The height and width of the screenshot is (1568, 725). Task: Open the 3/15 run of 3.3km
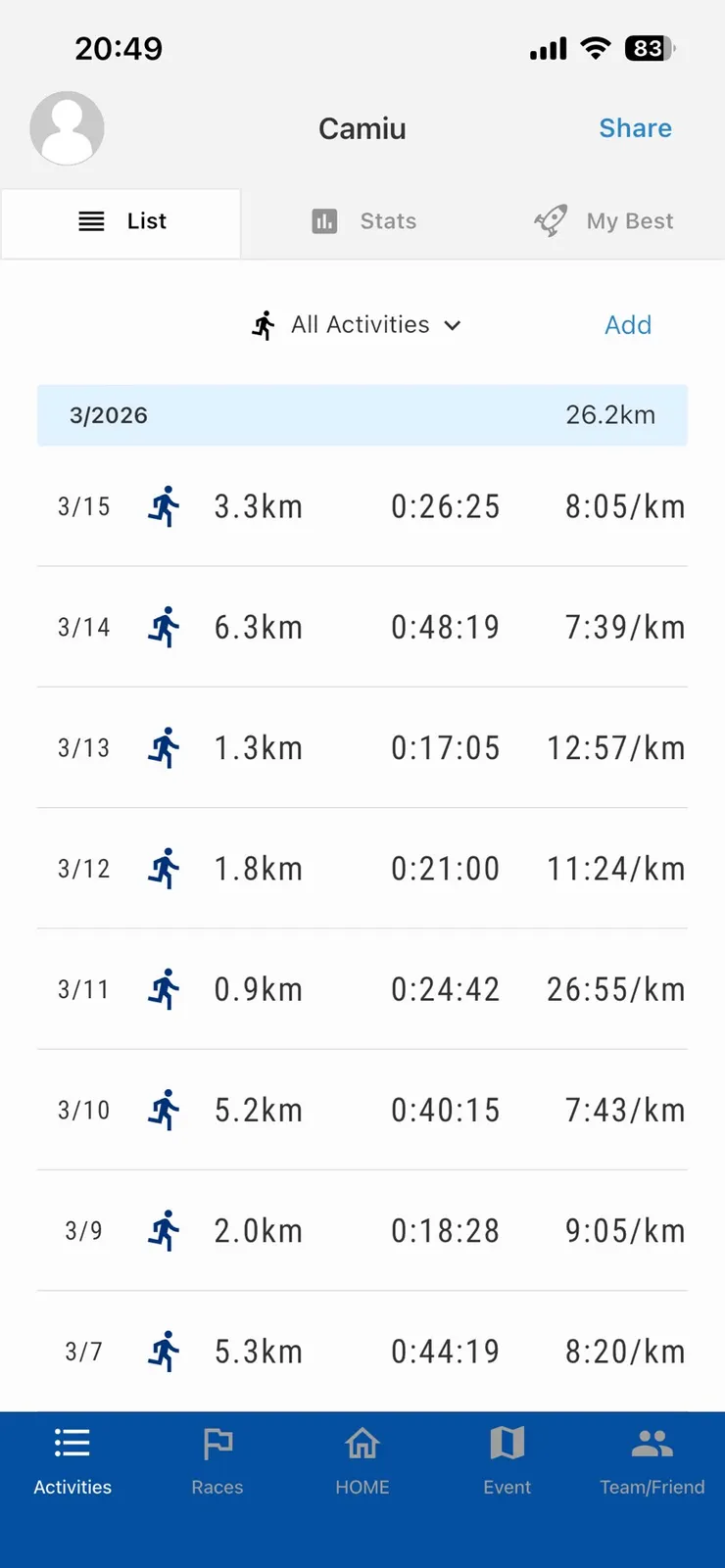click(362, 506)
